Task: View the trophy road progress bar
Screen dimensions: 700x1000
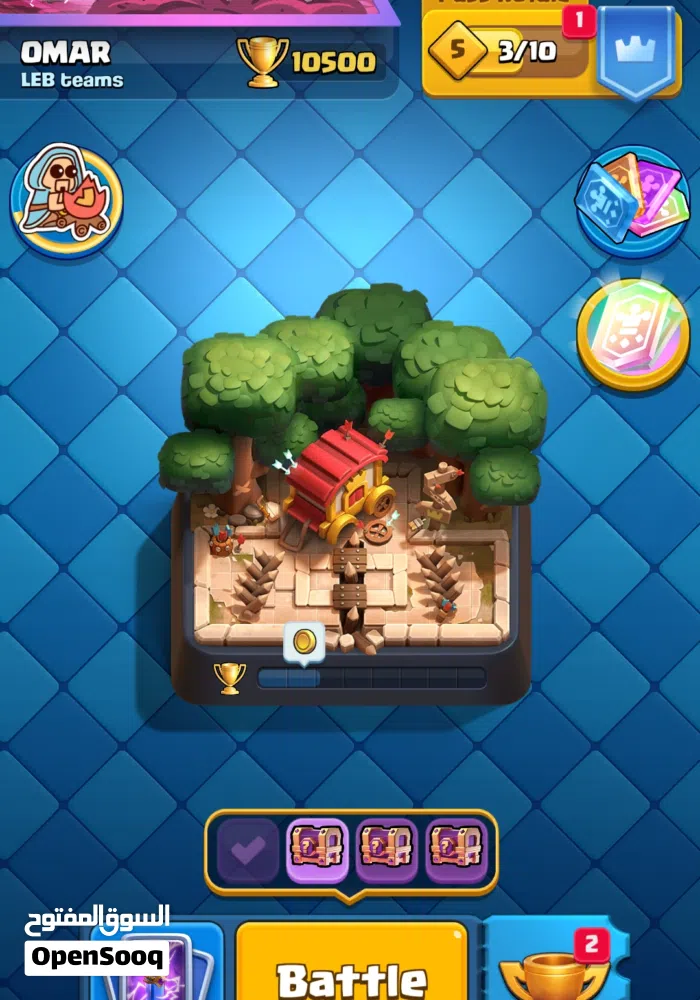Action: (x=370, y=678)
